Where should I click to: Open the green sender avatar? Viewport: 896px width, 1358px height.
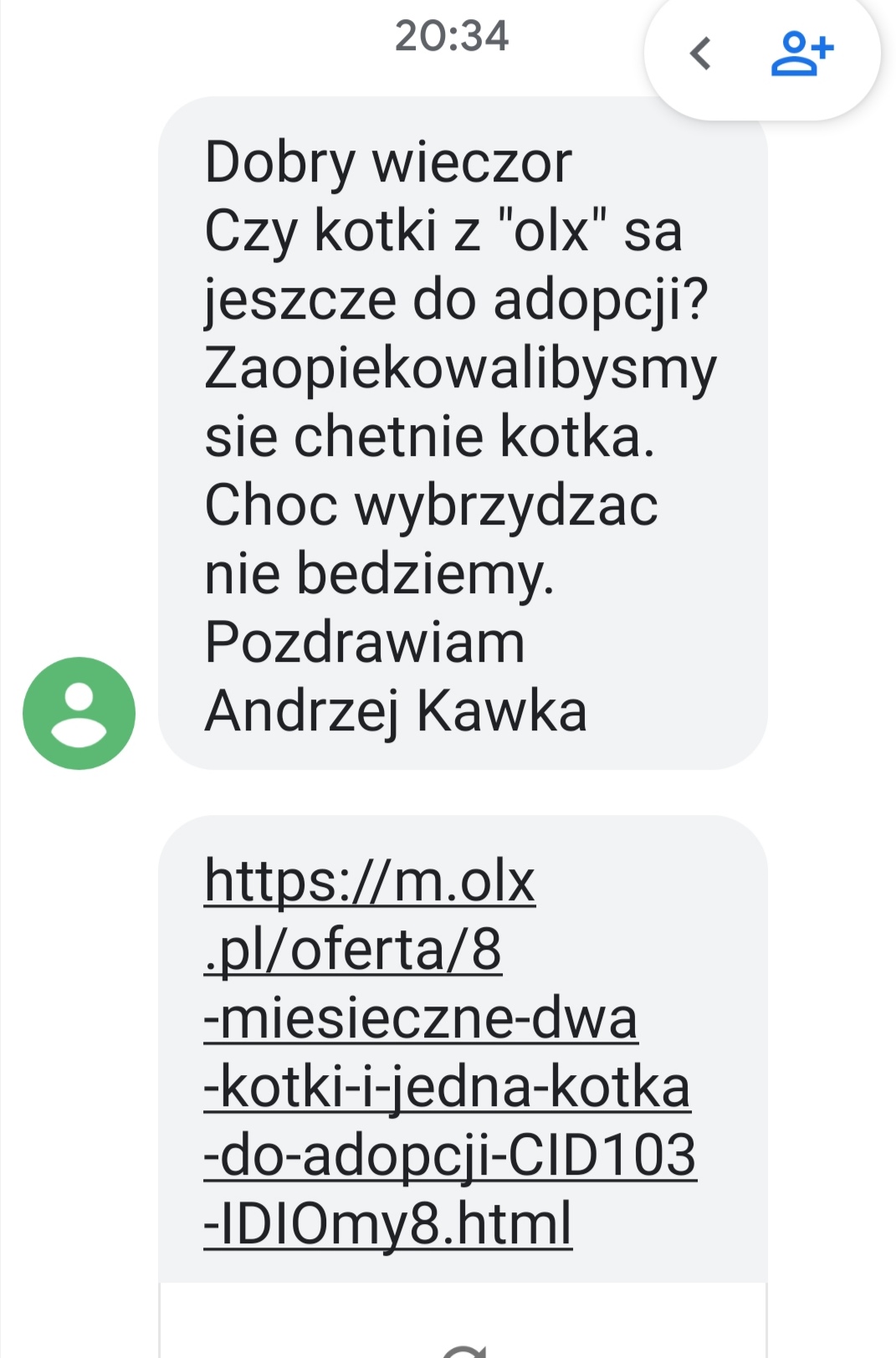(x=79, y=713)
